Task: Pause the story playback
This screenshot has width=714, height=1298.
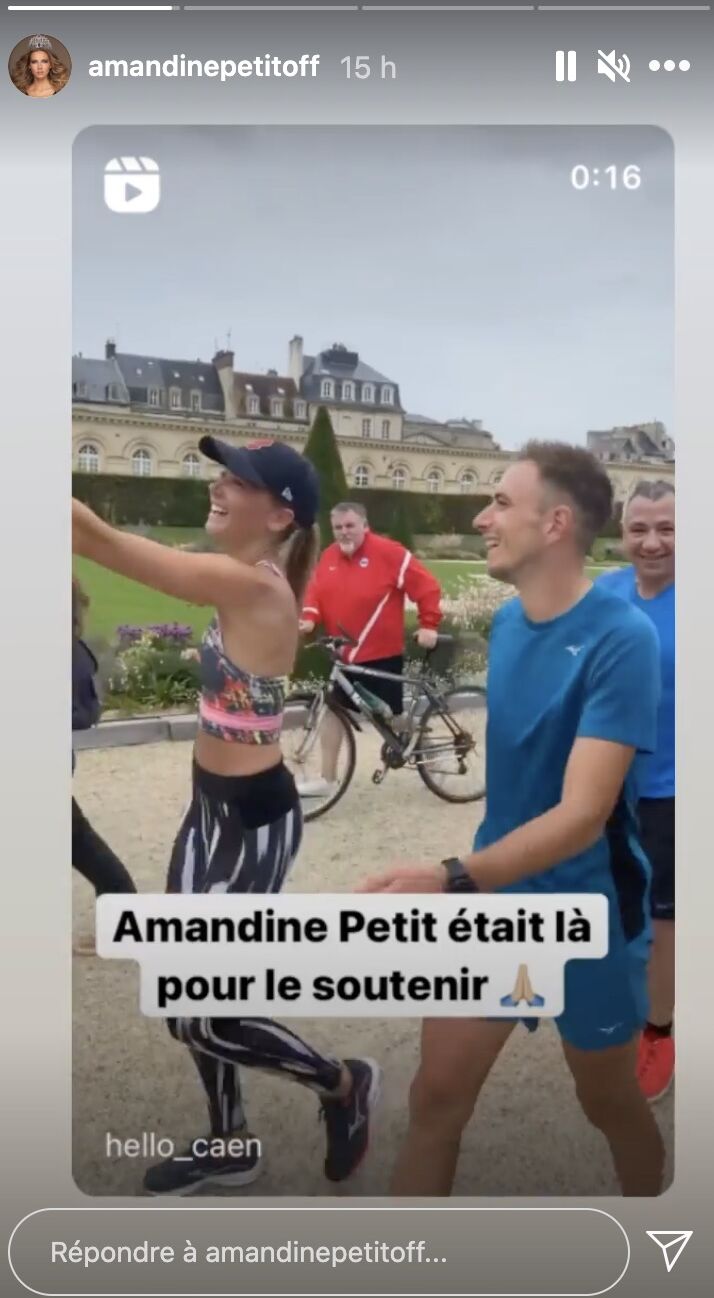Action: click(x=566, y=66)
